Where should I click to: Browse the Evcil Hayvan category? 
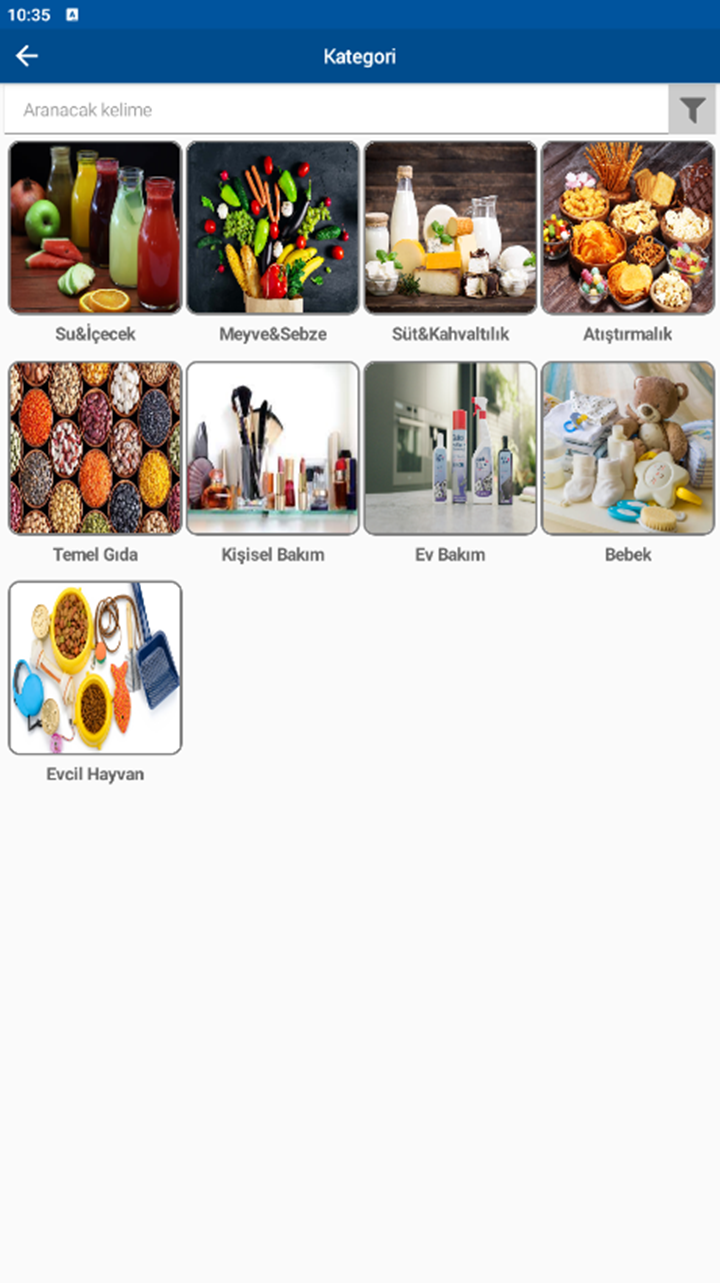(95, 668)
